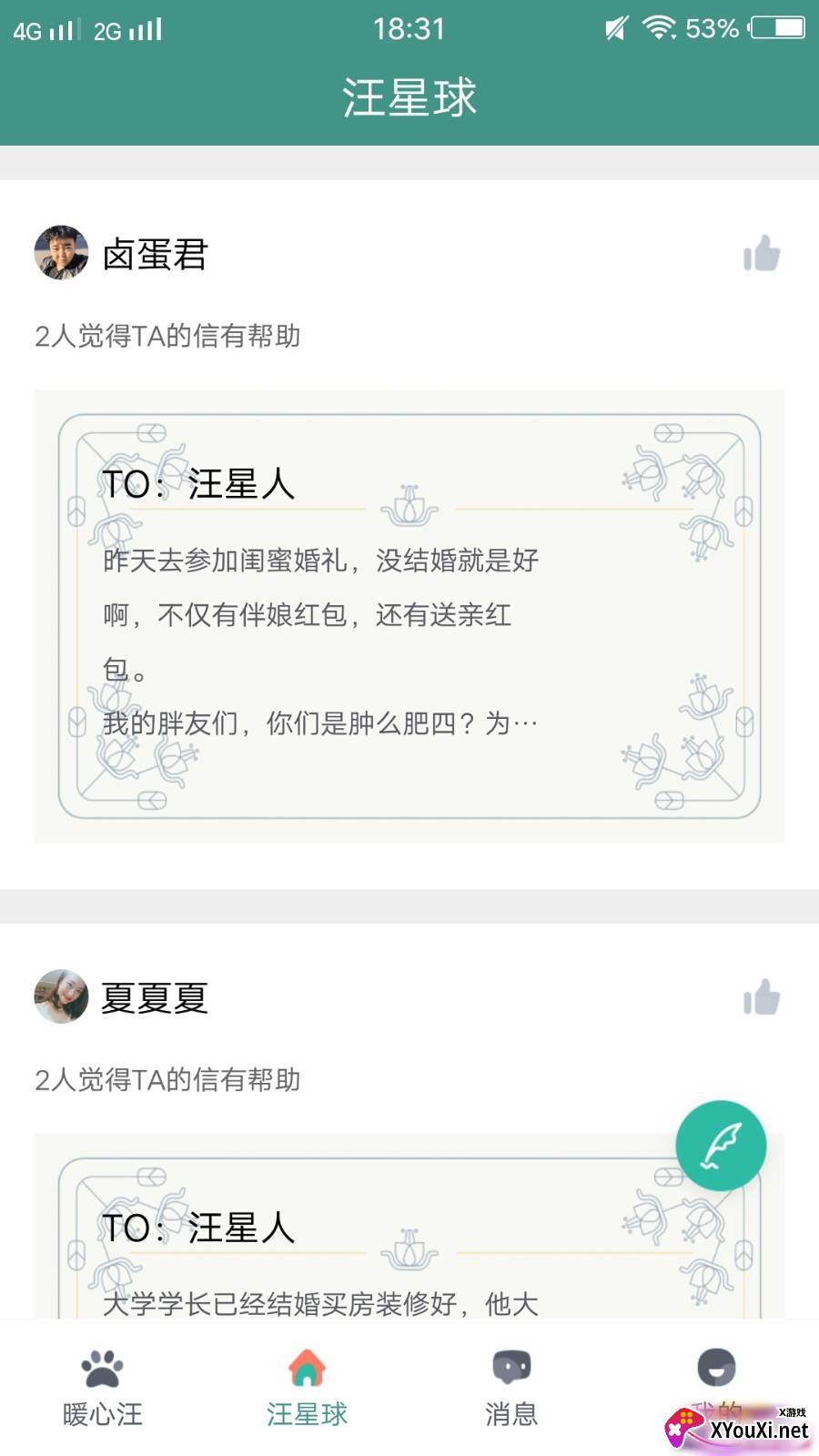
Task: Go to the 消息 tab
Action: point(511,1388)
